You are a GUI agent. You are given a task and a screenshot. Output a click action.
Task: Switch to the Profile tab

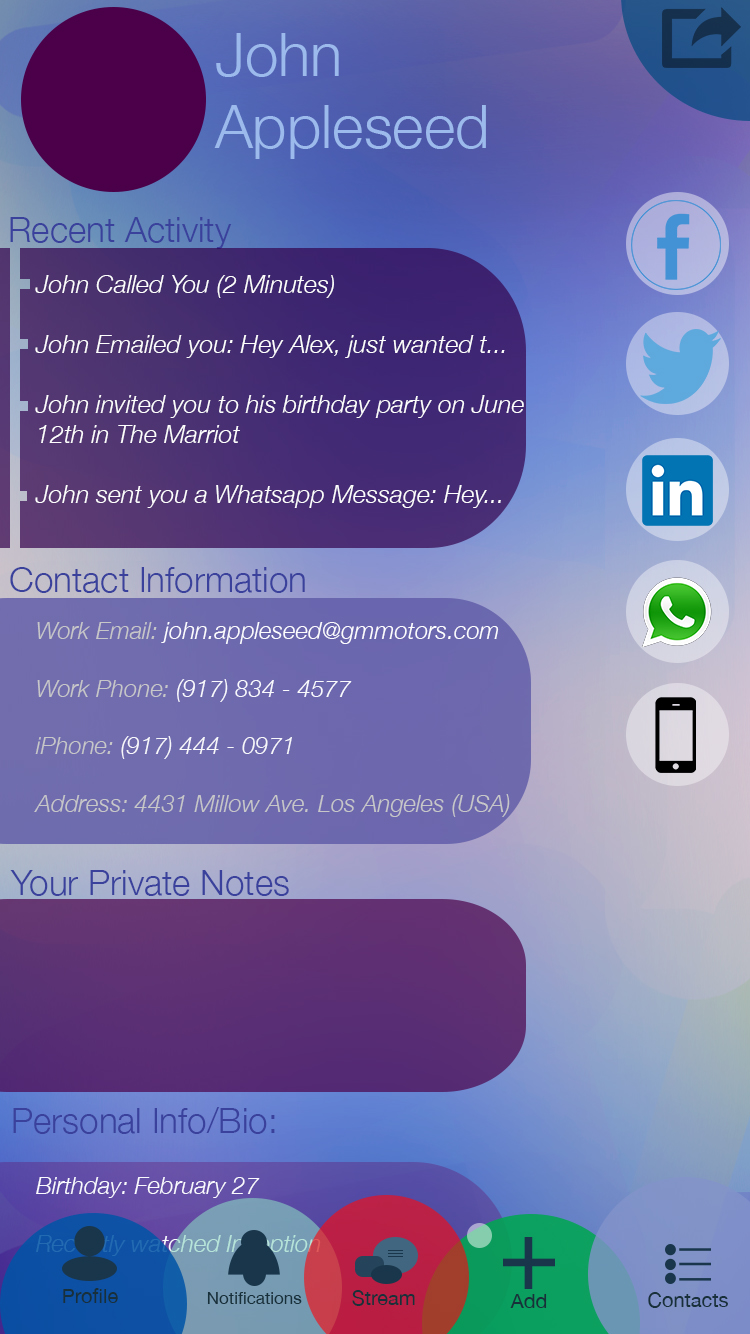pos(90,1268)
